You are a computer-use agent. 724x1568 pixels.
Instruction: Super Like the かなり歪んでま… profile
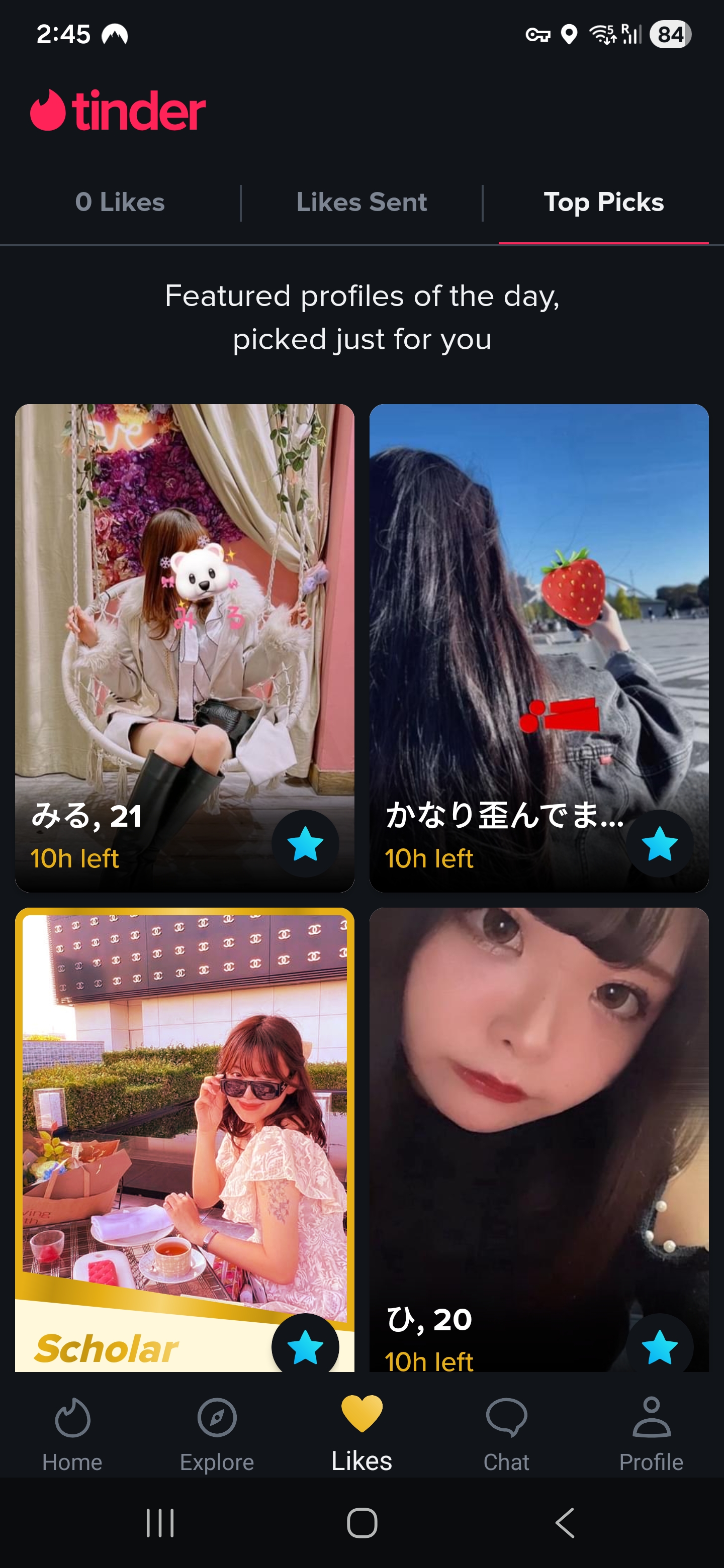[x=660, y=844]
